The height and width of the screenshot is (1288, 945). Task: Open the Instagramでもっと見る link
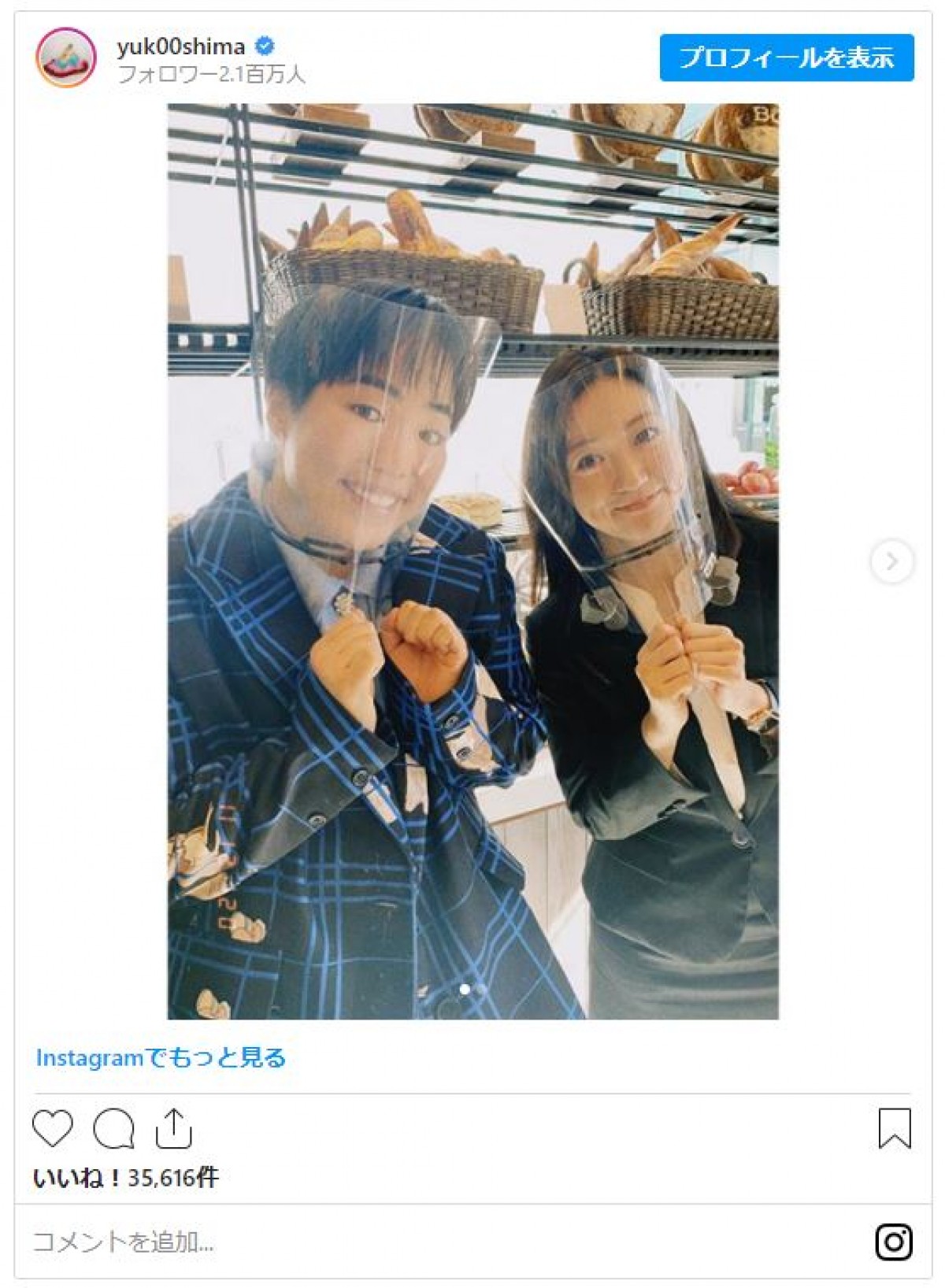pos(161,1057)
